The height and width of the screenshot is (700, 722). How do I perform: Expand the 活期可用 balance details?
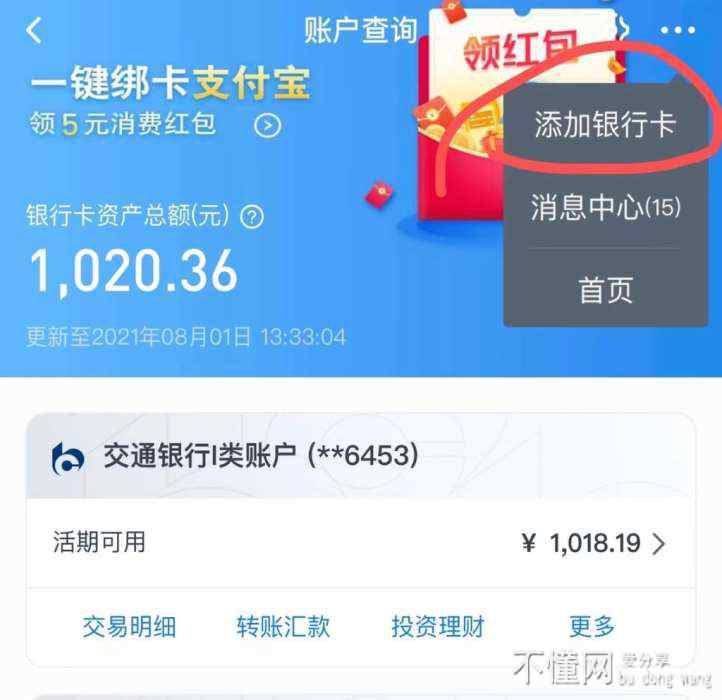click(x=658, y=543)
